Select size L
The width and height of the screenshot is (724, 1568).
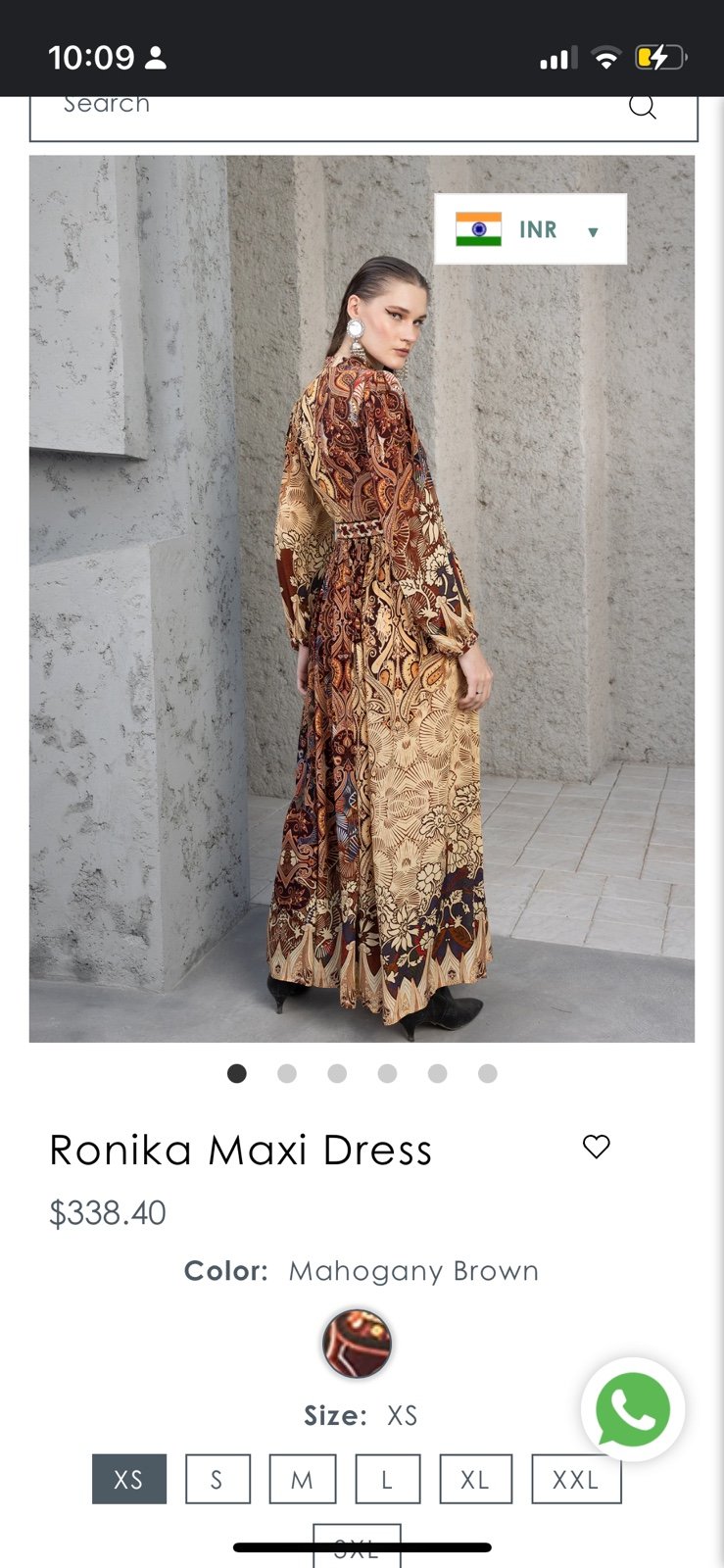[x=387, y=1479]
